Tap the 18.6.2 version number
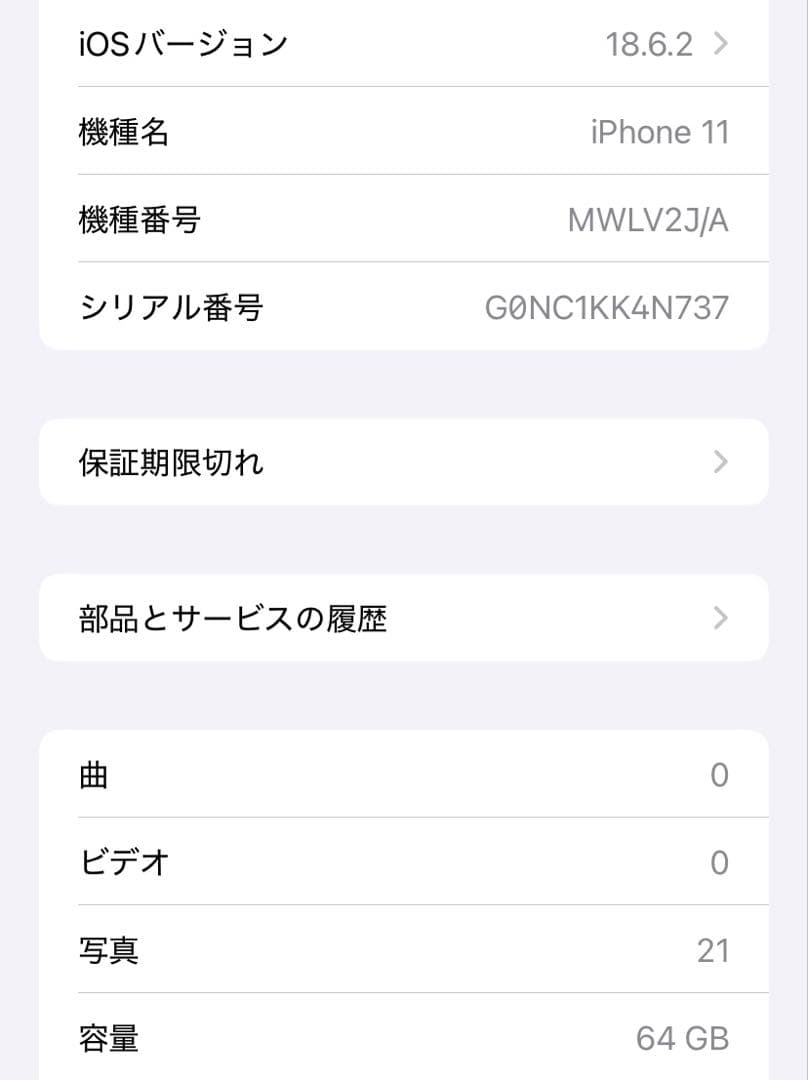The width and height of the screenshot is (808, 1080). tap(652, 44)
